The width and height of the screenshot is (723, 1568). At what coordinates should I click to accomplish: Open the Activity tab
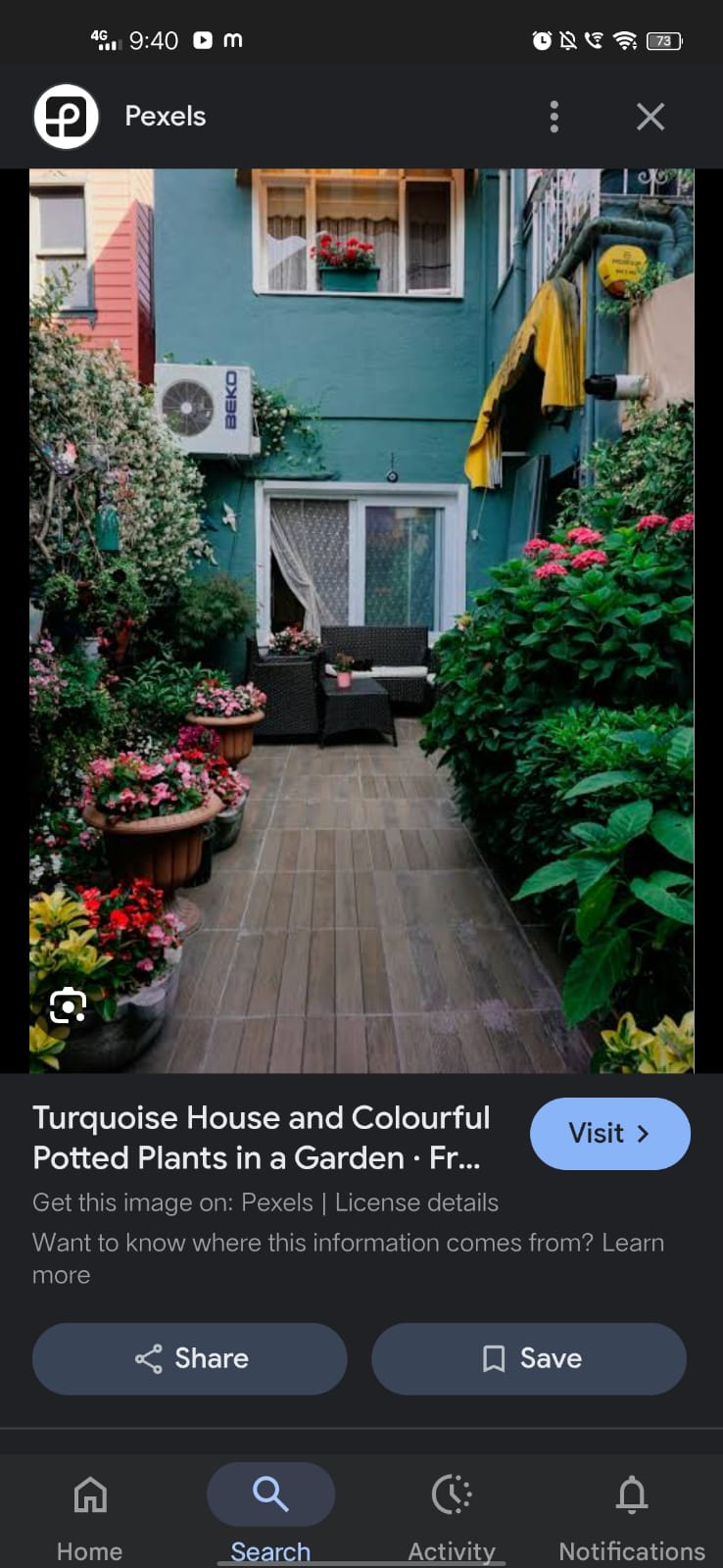click(452, 1514)
